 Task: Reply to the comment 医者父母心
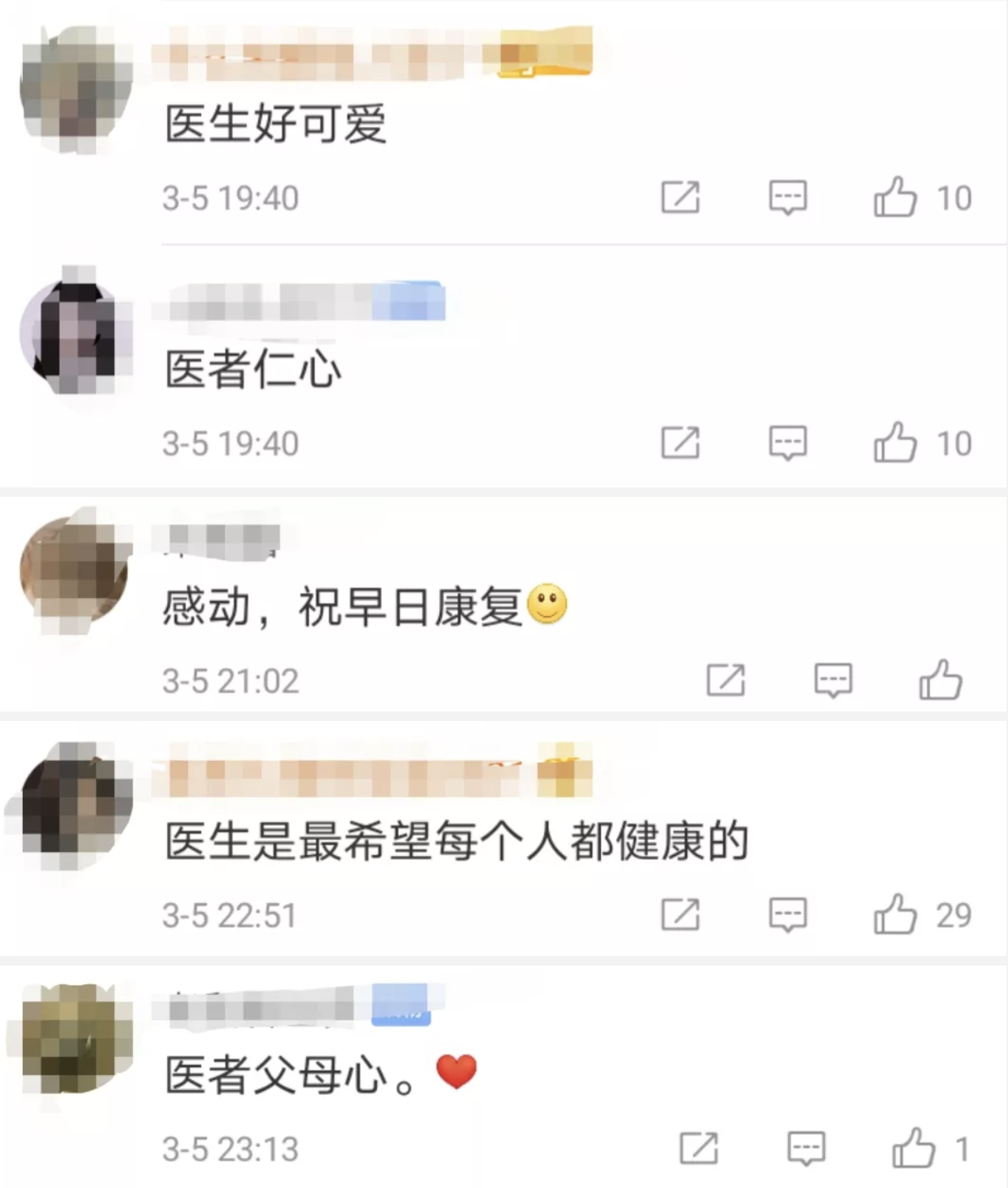806,1148
